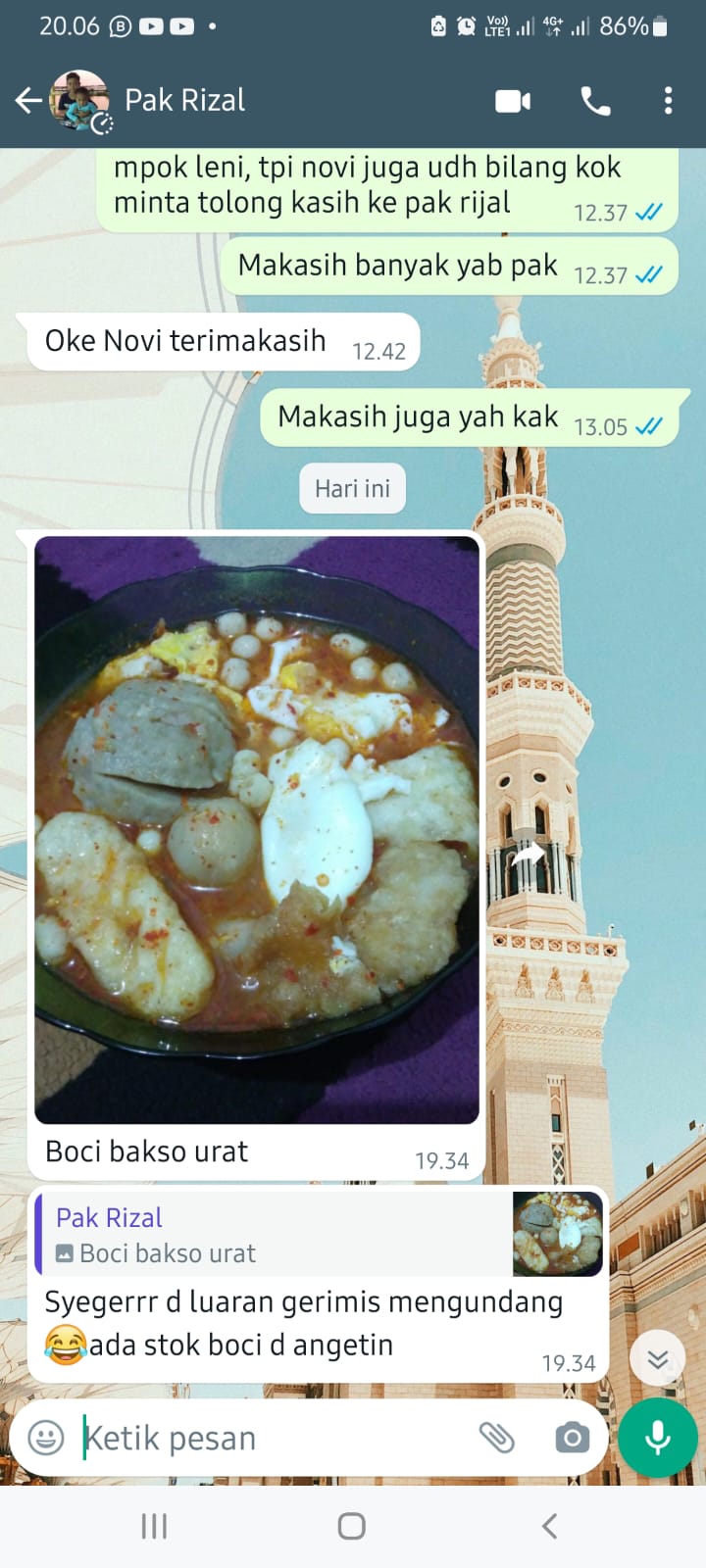
Task: Open the Boci bakso urat photo
Action: (x=257, y=829)
